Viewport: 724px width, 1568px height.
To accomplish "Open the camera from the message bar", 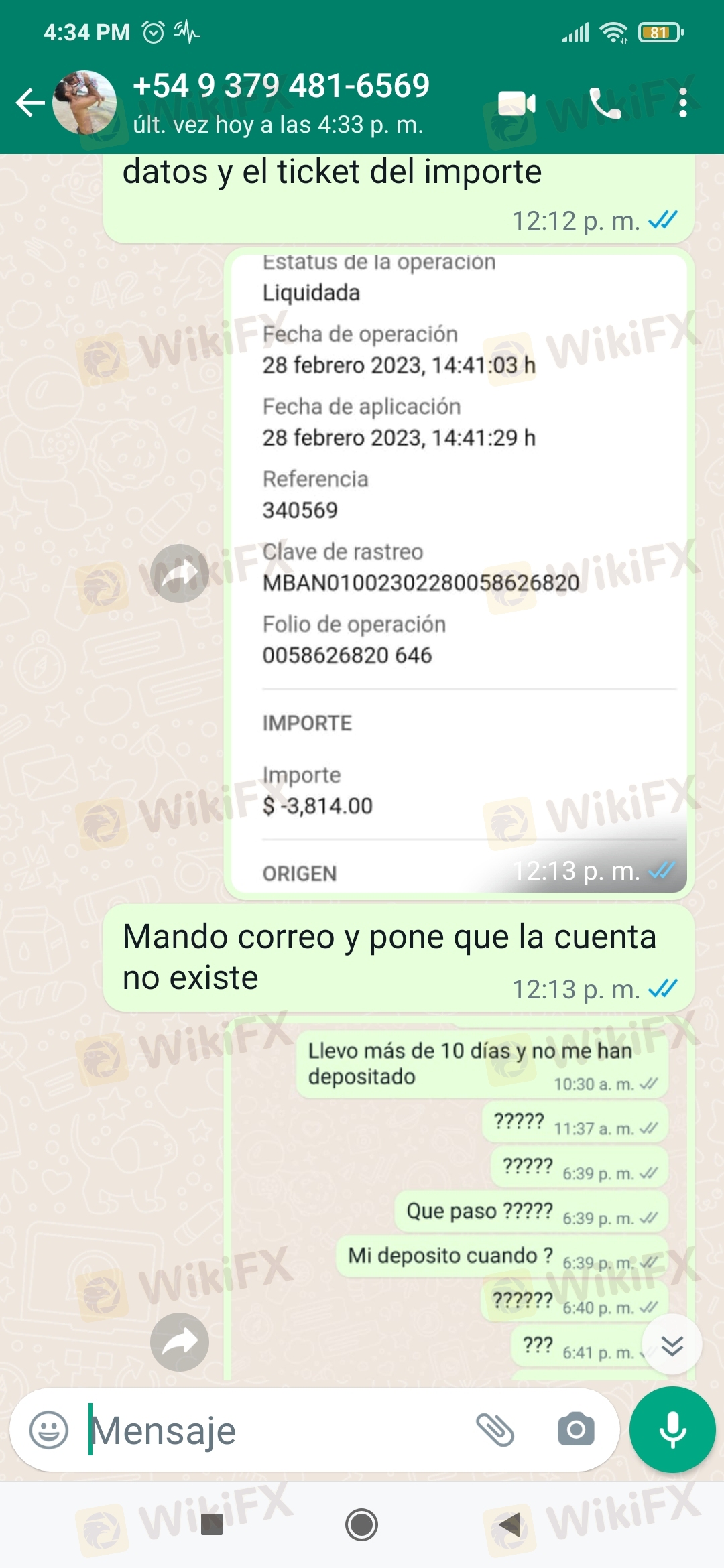I will pos(576,1430).
